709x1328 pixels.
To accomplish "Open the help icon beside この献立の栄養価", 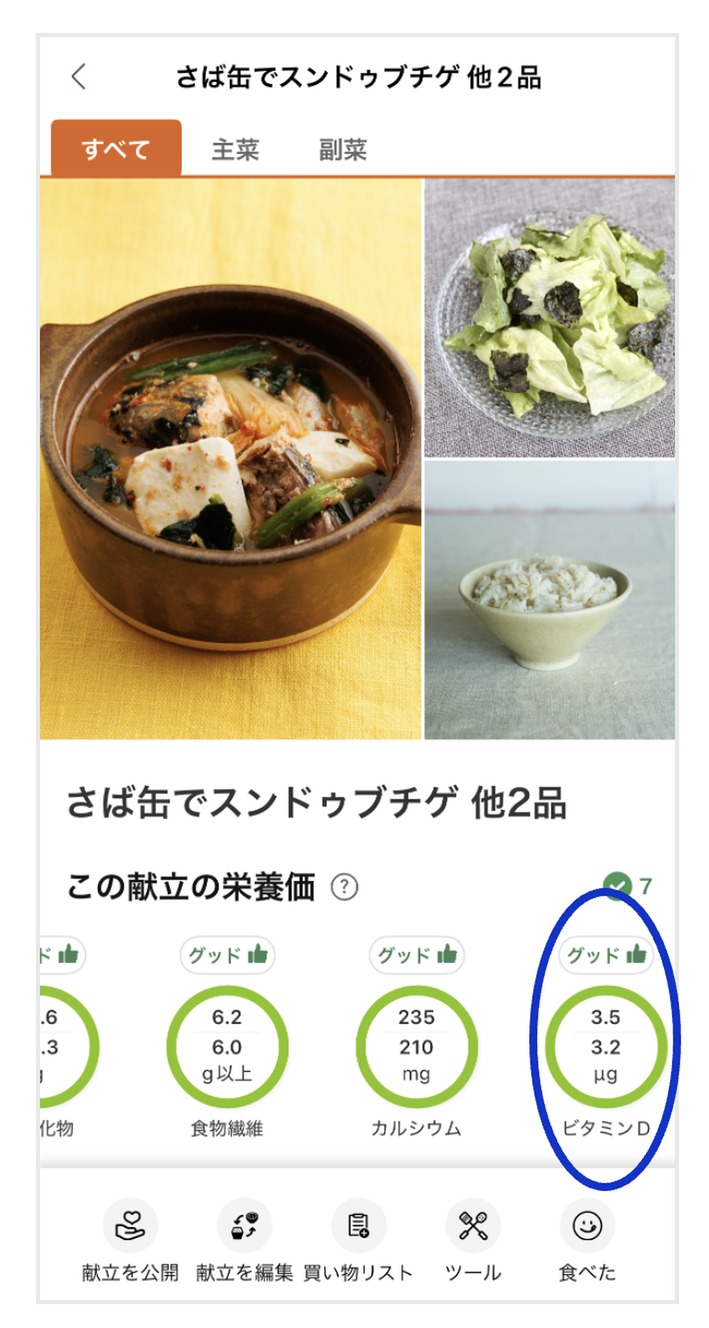I will 344,887.
